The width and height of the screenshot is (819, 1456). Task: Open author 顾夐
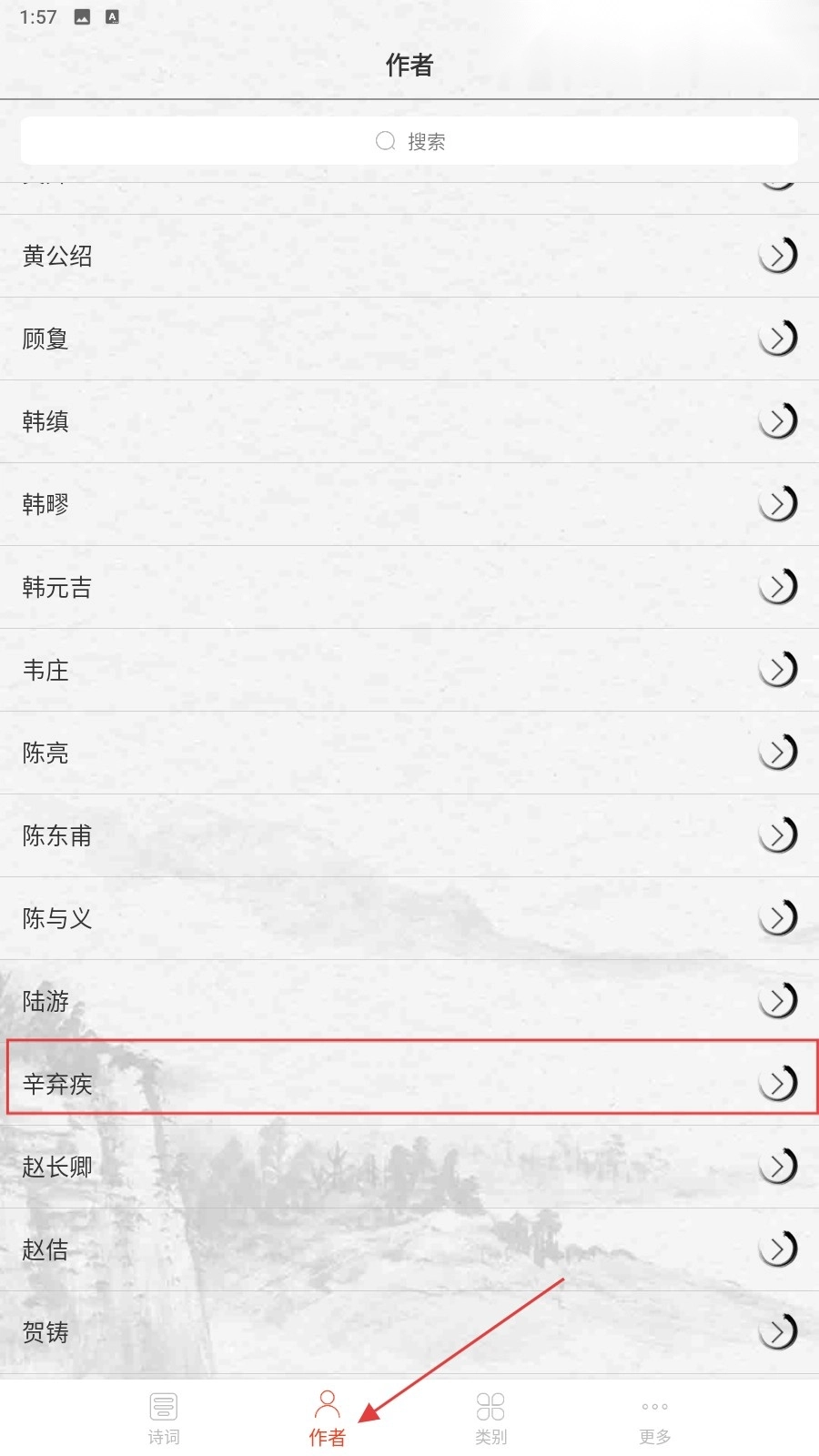[409, 339]
